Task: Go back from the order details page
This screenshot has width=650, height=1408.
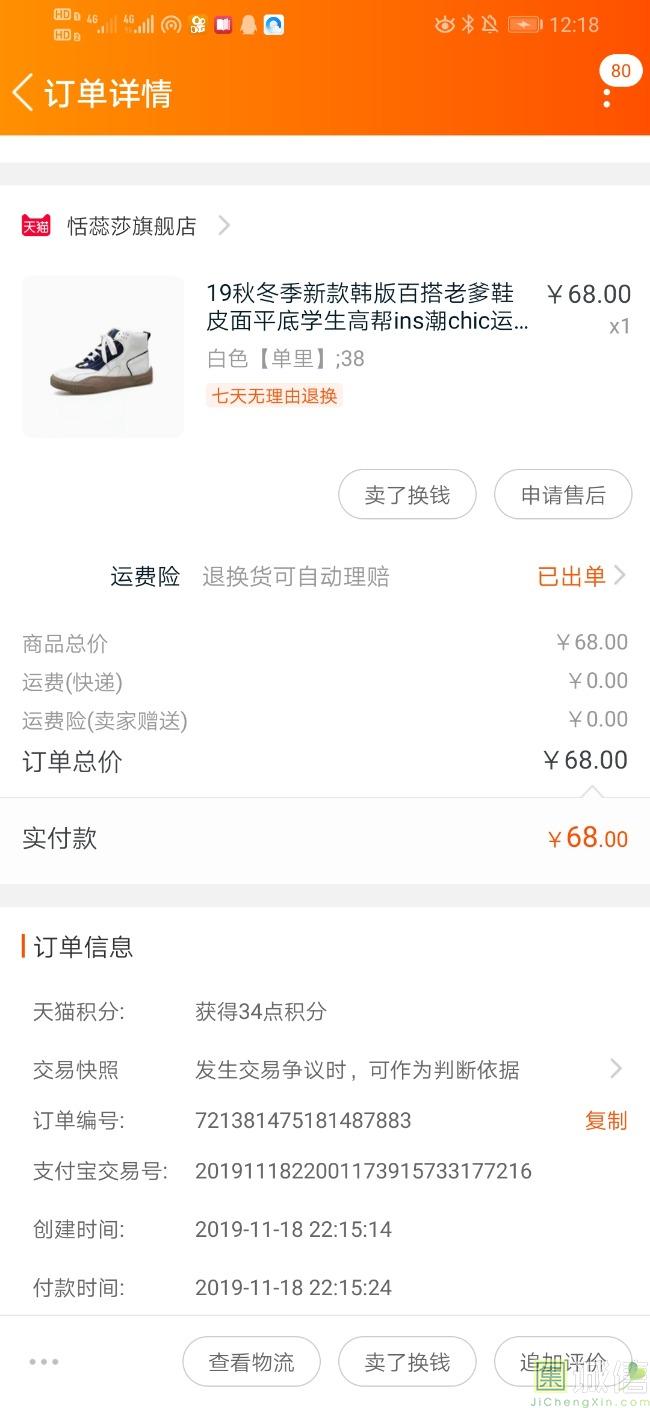Action: click(23, 92)
